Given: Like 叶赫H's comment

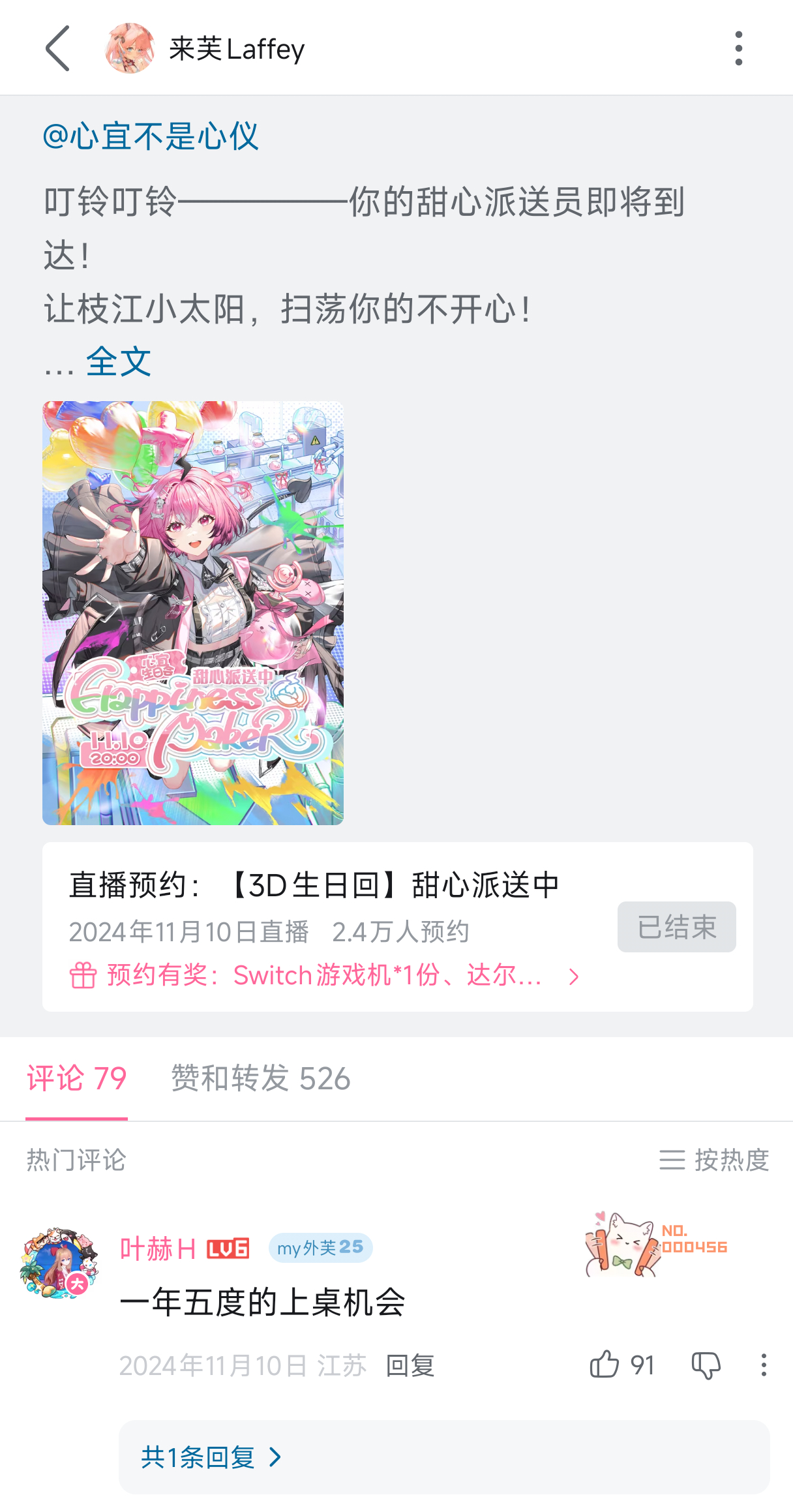Looking at the screenshot, I should click(605, 1365).
